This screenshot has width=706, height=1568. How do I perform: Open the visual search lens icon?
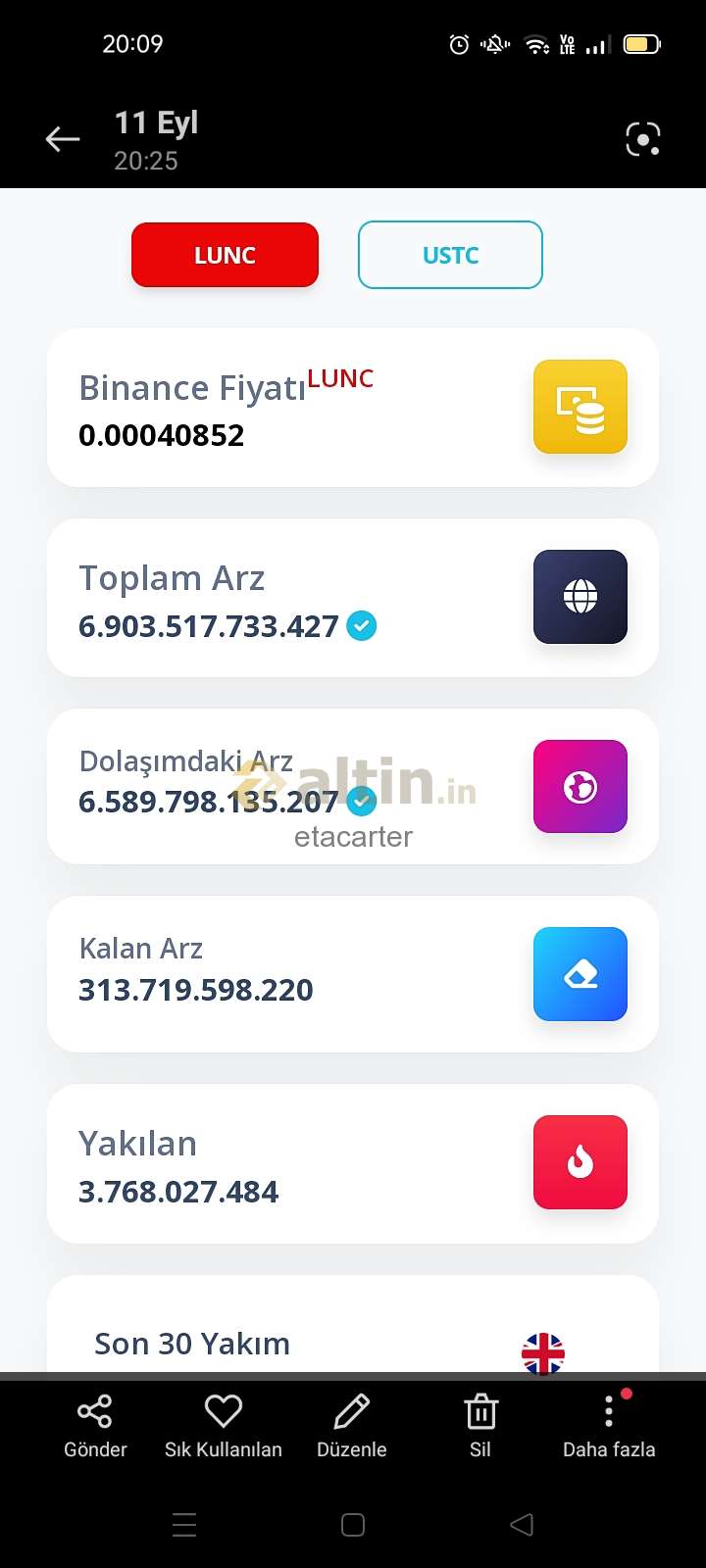tap(642, 140)
